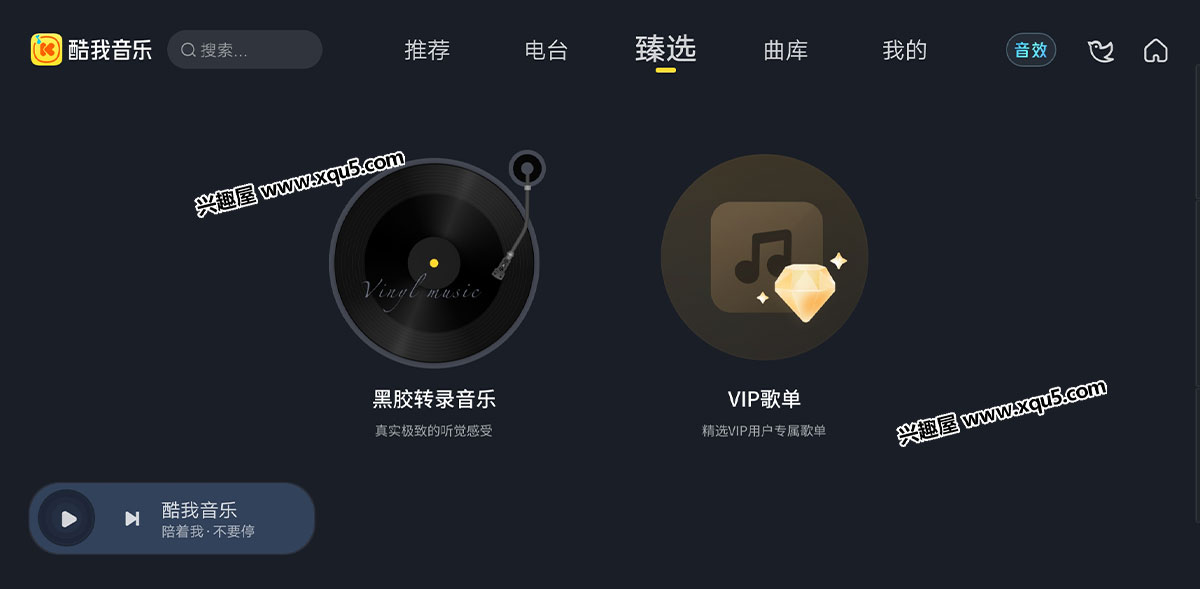Play the current song in mini player
This screenshot has height=589, width=1200.
[x=68, y=519]
